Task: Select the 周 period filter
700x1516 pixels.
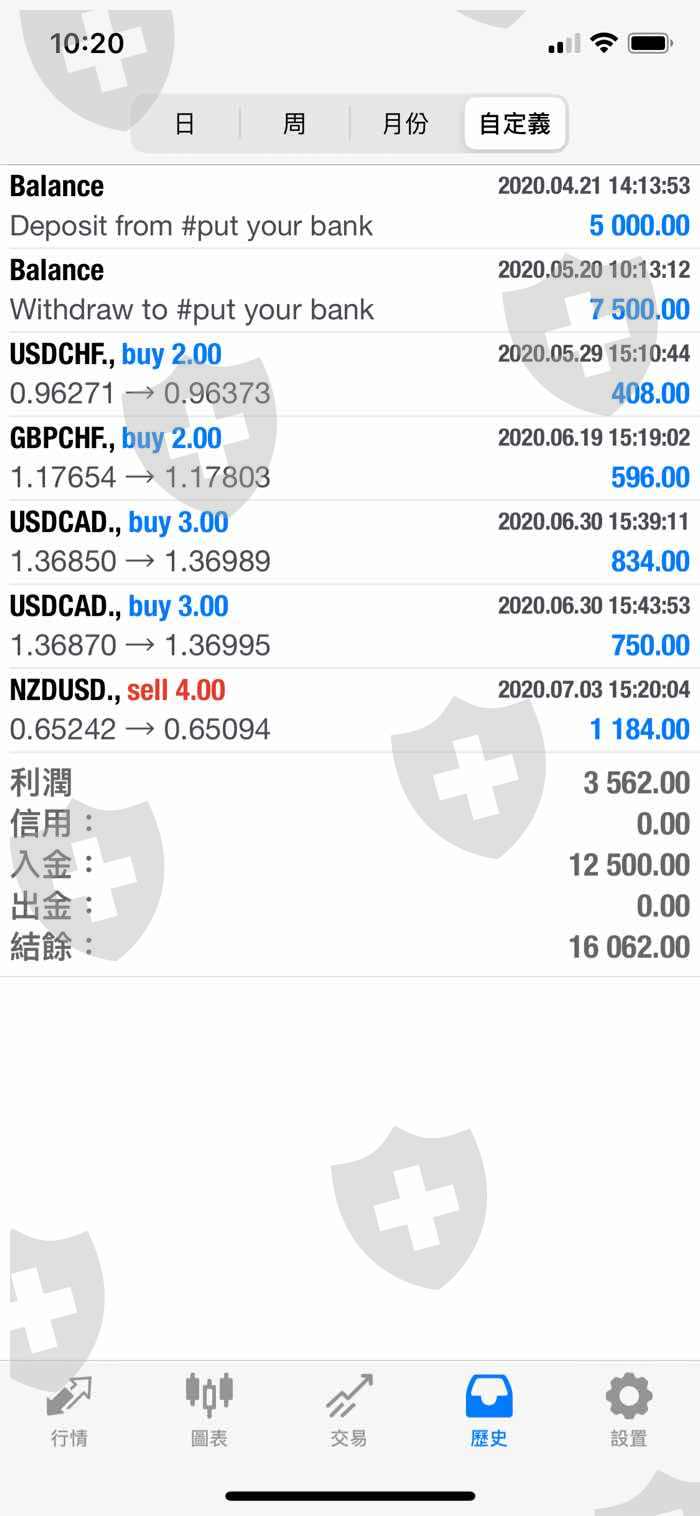Action: [x=294, y=124]
